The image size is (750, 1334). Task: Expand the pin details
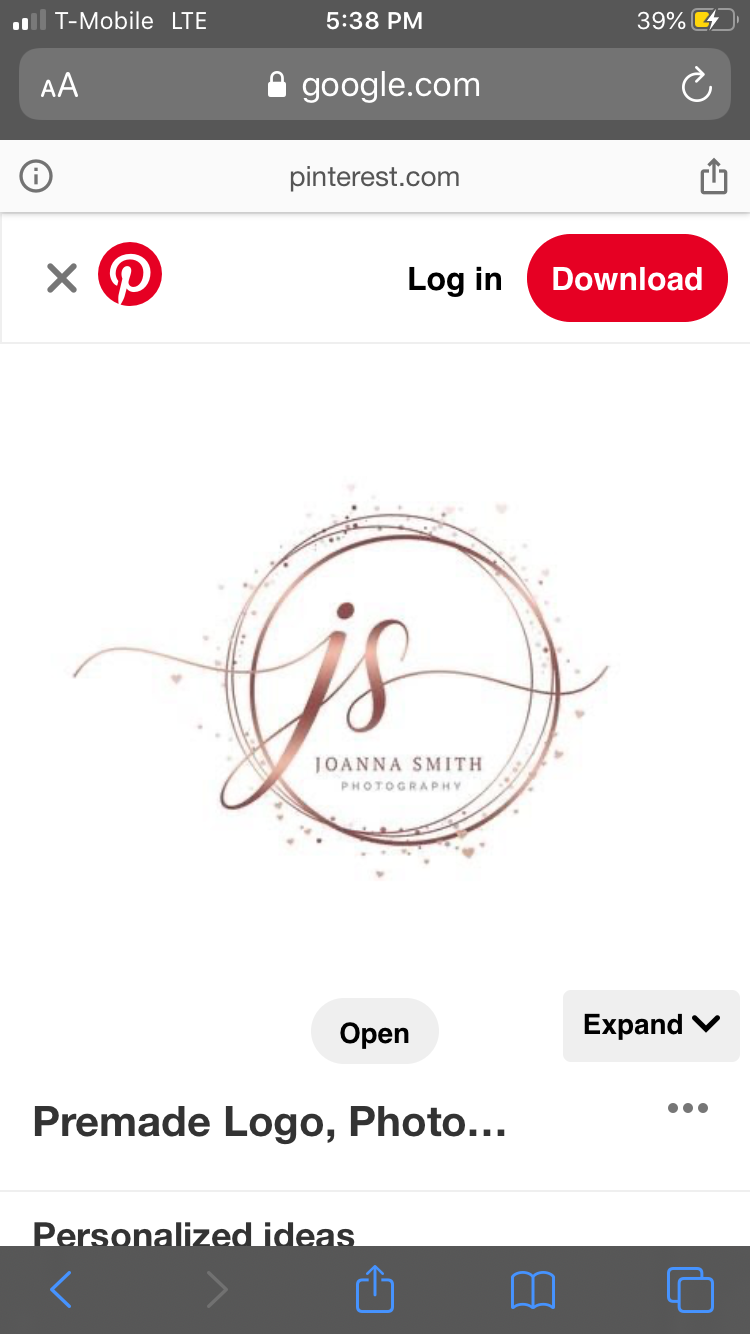click(651, 1025)
